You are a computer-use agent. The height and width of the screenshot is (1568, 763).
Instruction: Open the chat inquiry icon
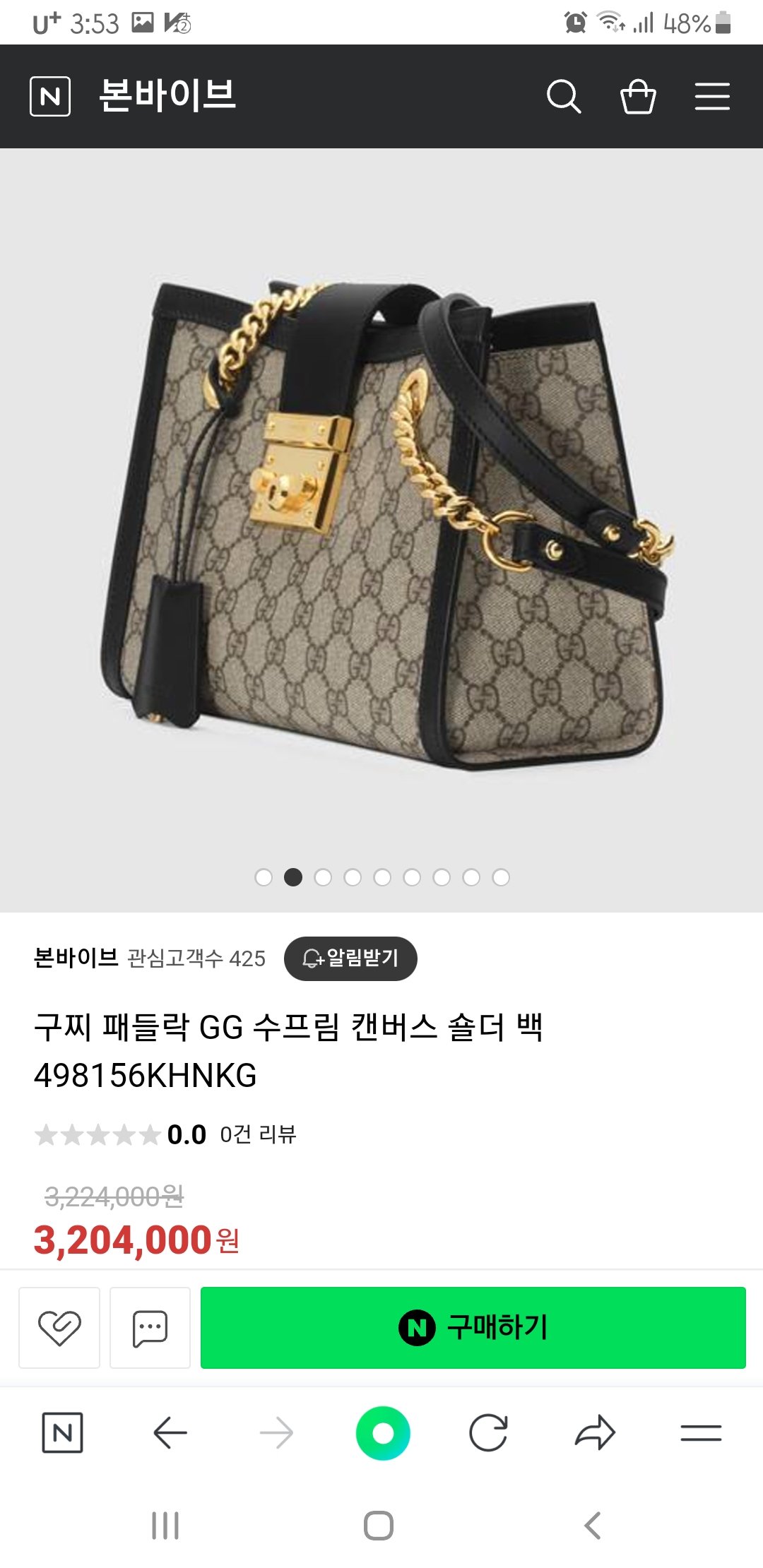[x=150, y=1328]
